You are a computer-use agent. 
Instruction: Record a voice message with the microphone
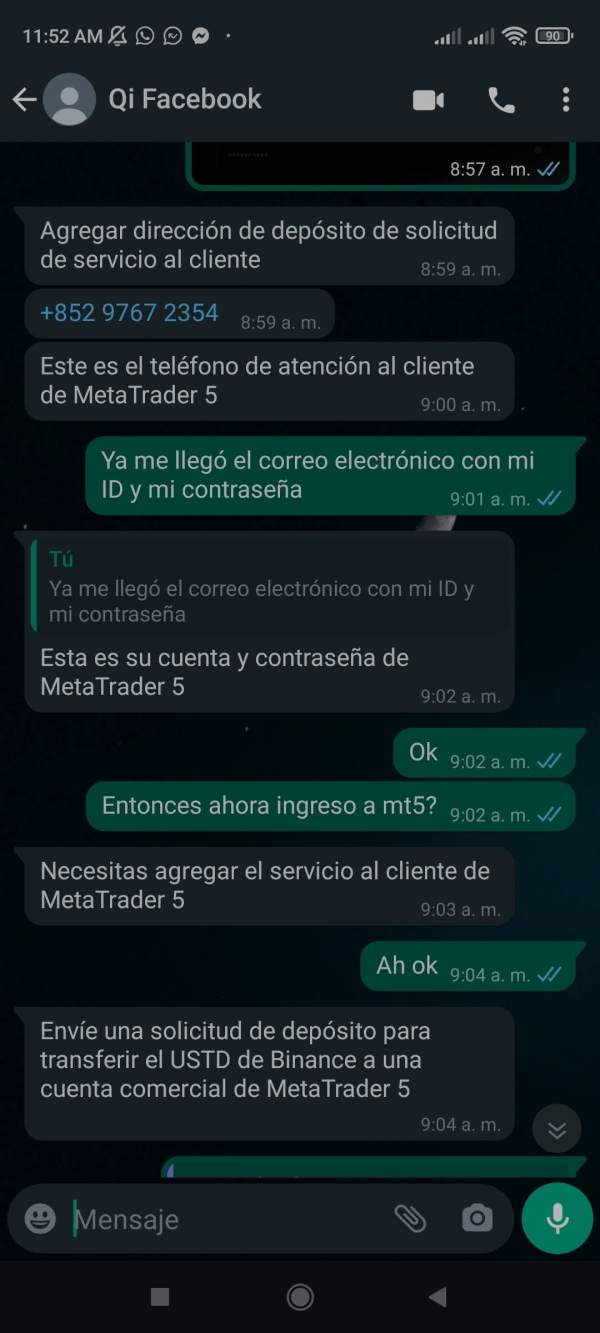[557, 1218]
